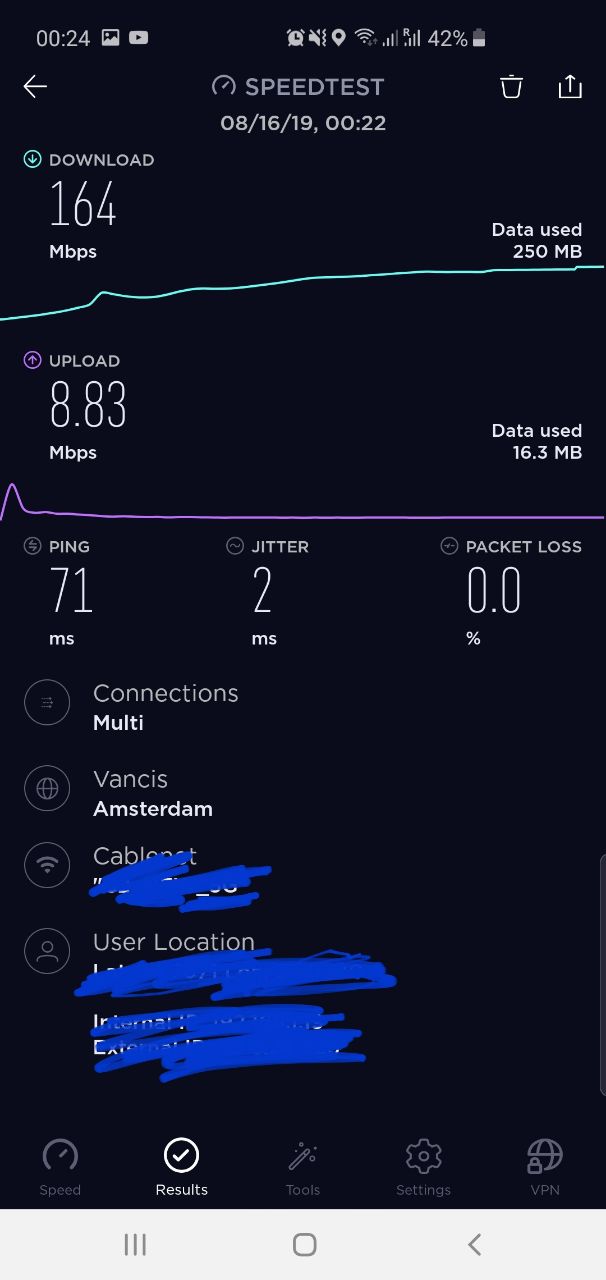Open the Tools tab

click(302, 1167)
